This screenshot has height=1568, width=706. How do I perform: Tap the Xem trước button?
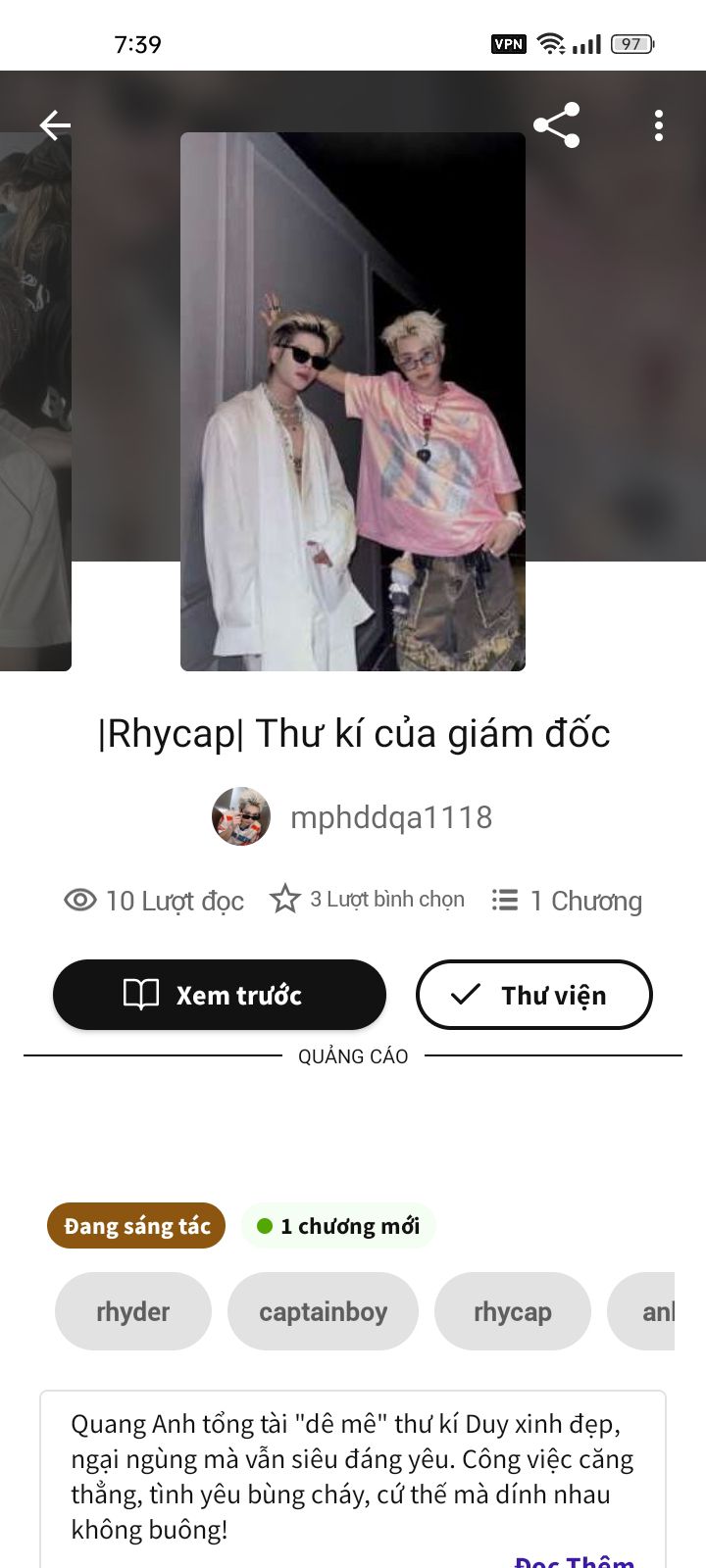click(220, 995)
